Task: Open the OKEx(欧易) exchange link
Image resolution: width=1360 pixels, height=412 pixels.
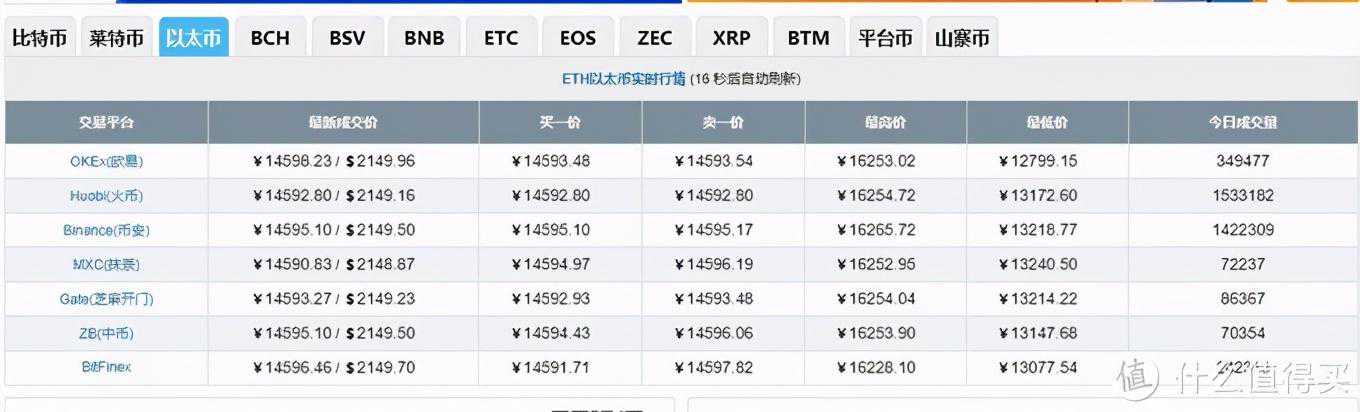Action: click(107, 161)
